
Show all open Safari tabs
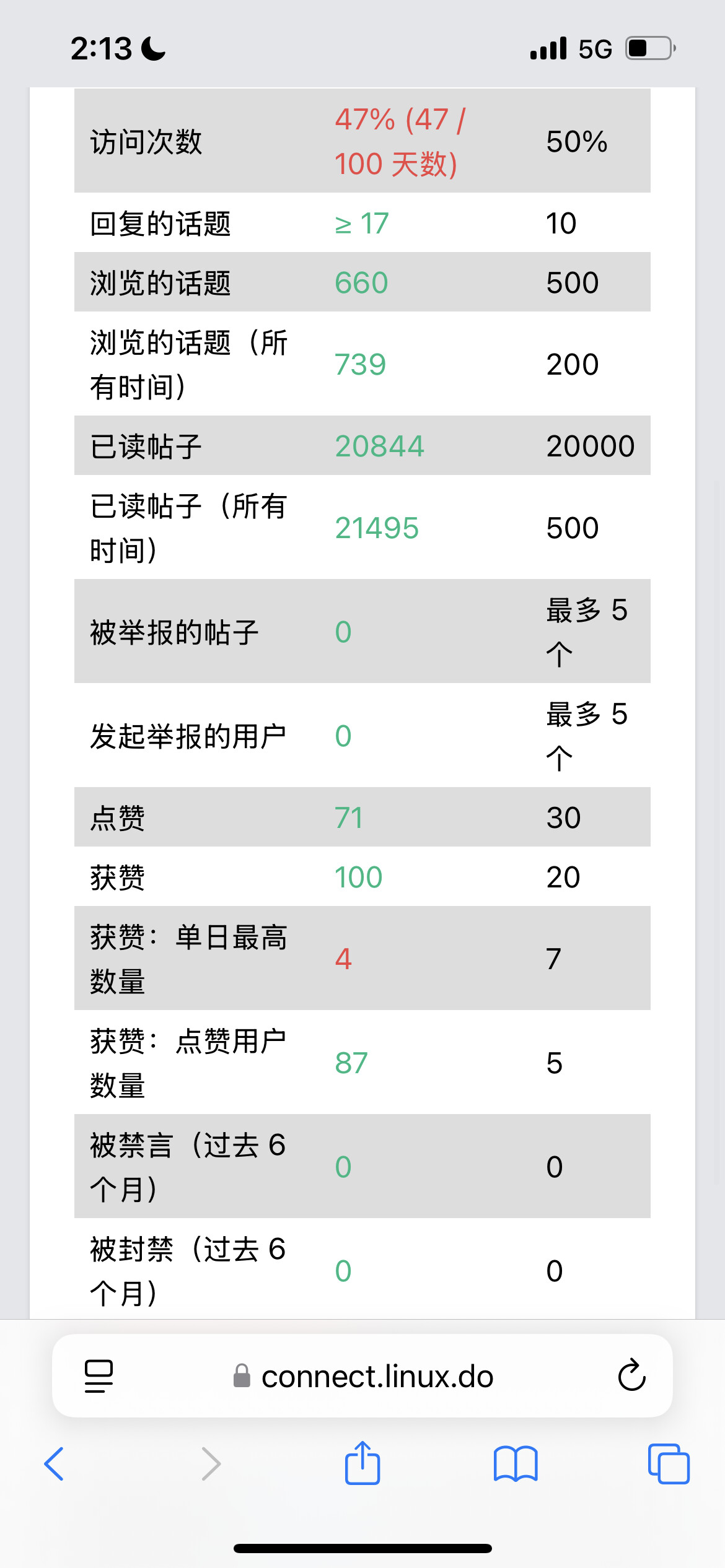point(669,1464)
